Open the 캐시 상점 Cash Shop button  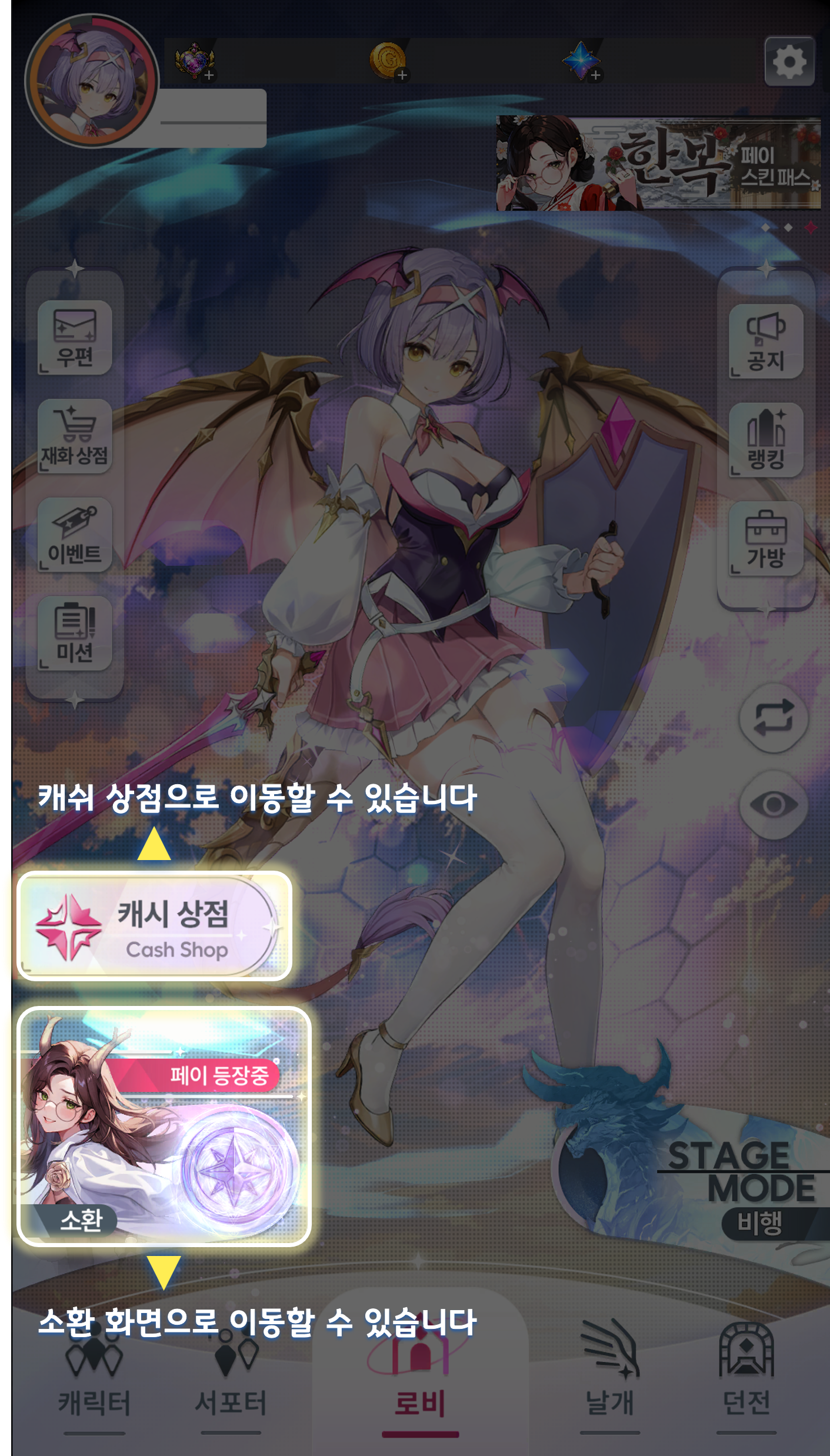click(x=154, y=927)
